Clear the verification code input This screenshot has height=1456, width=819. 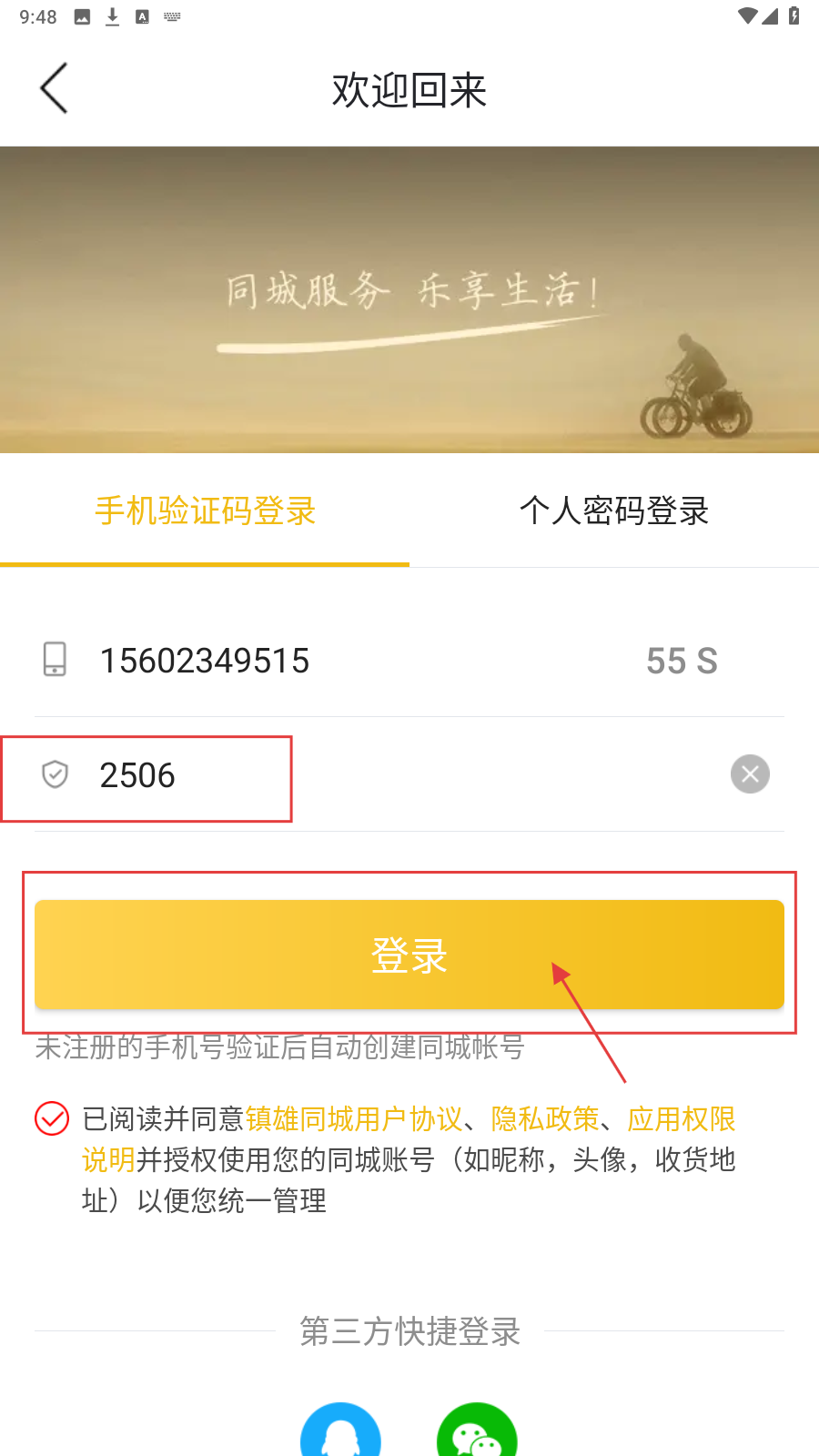coord(750,774)
